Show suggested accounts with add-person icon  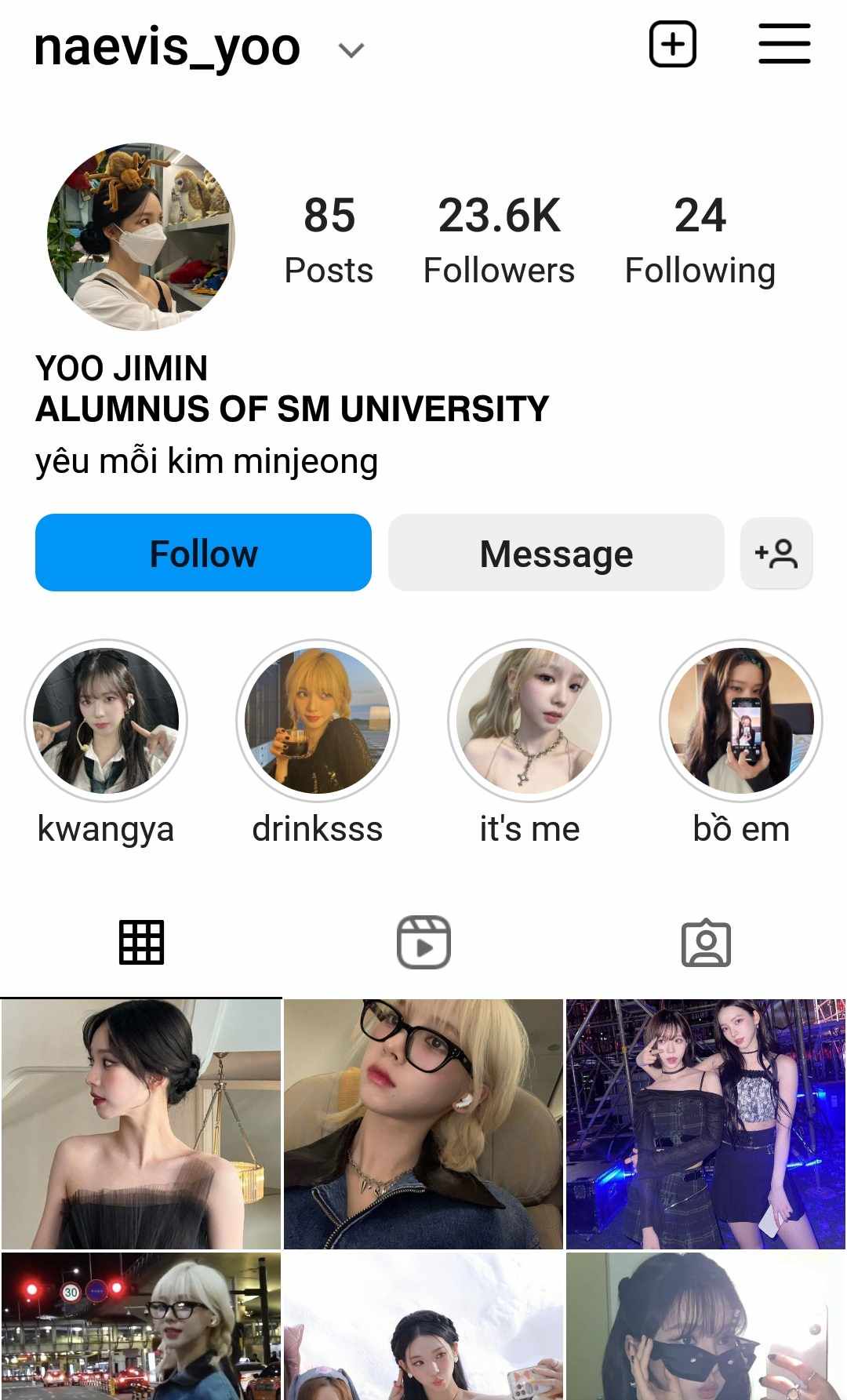pos(776,553)
